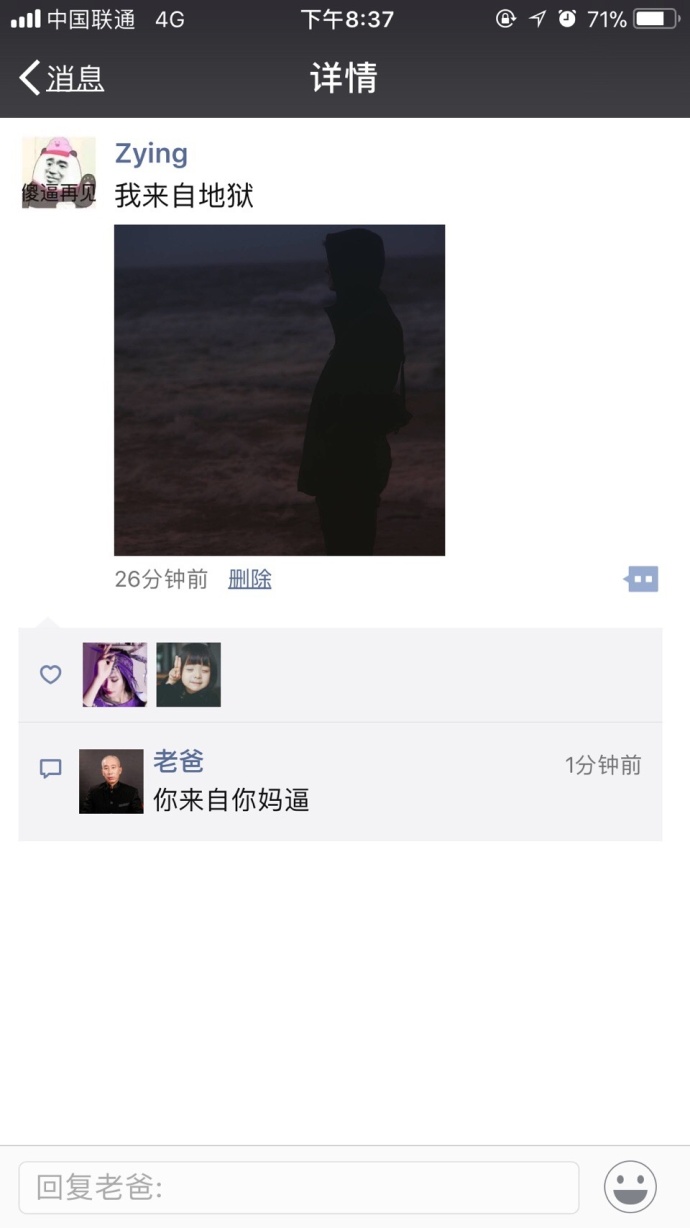690x1228 pixels.
Task: Open the like and comment popup button
Action: click(x=642, y=579)
